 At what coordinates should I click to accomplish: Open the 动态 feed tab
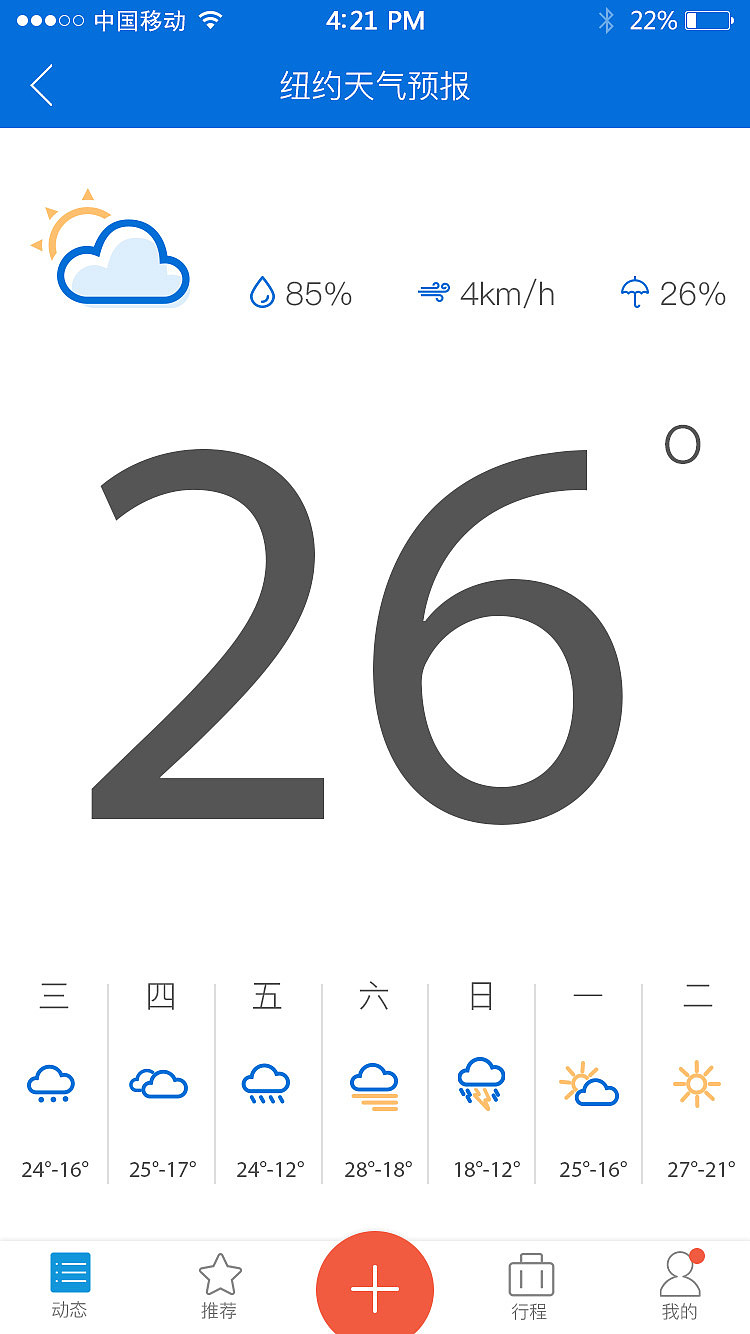pyautogui.click(x=70, y=1285)
